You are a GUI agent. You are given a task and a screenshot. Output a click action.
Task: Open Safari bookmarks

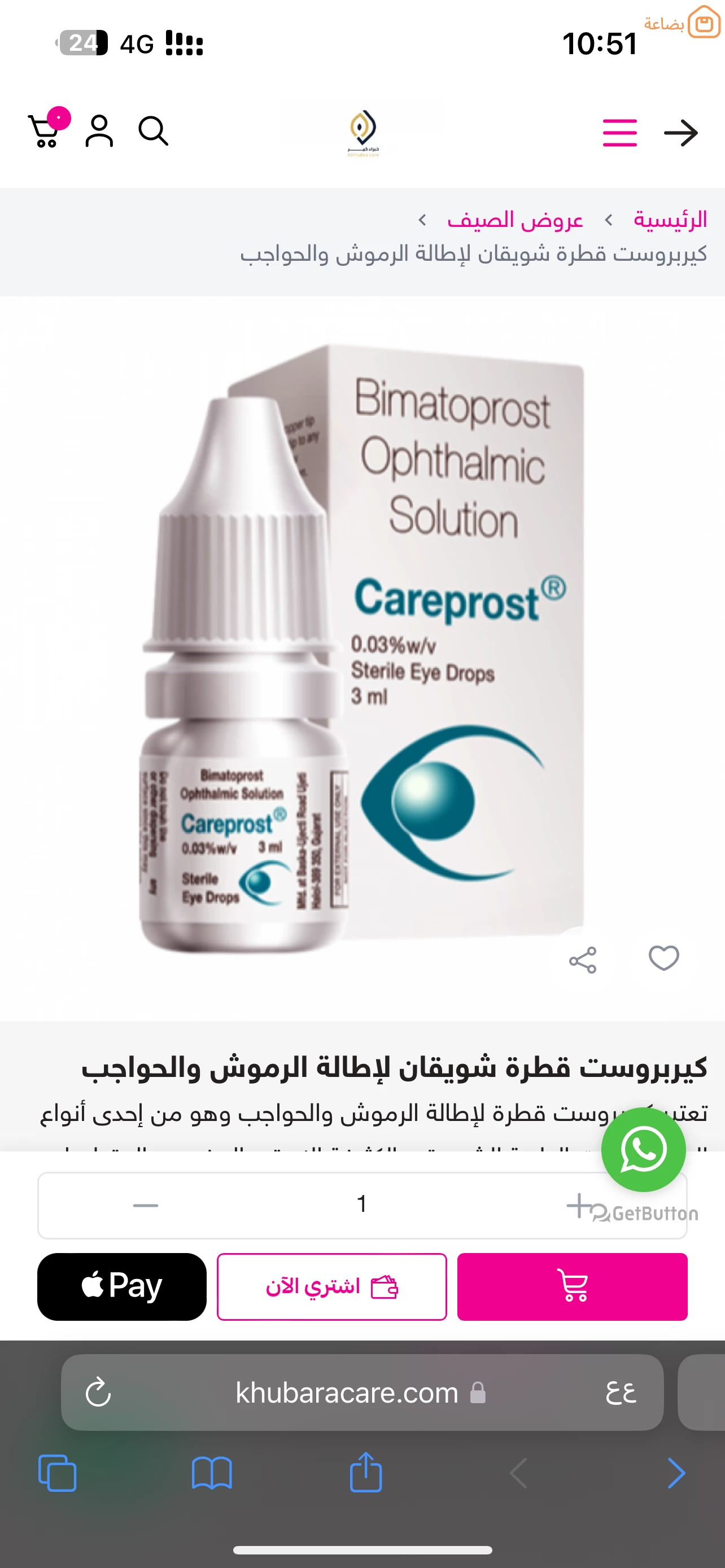[211, 1473]
